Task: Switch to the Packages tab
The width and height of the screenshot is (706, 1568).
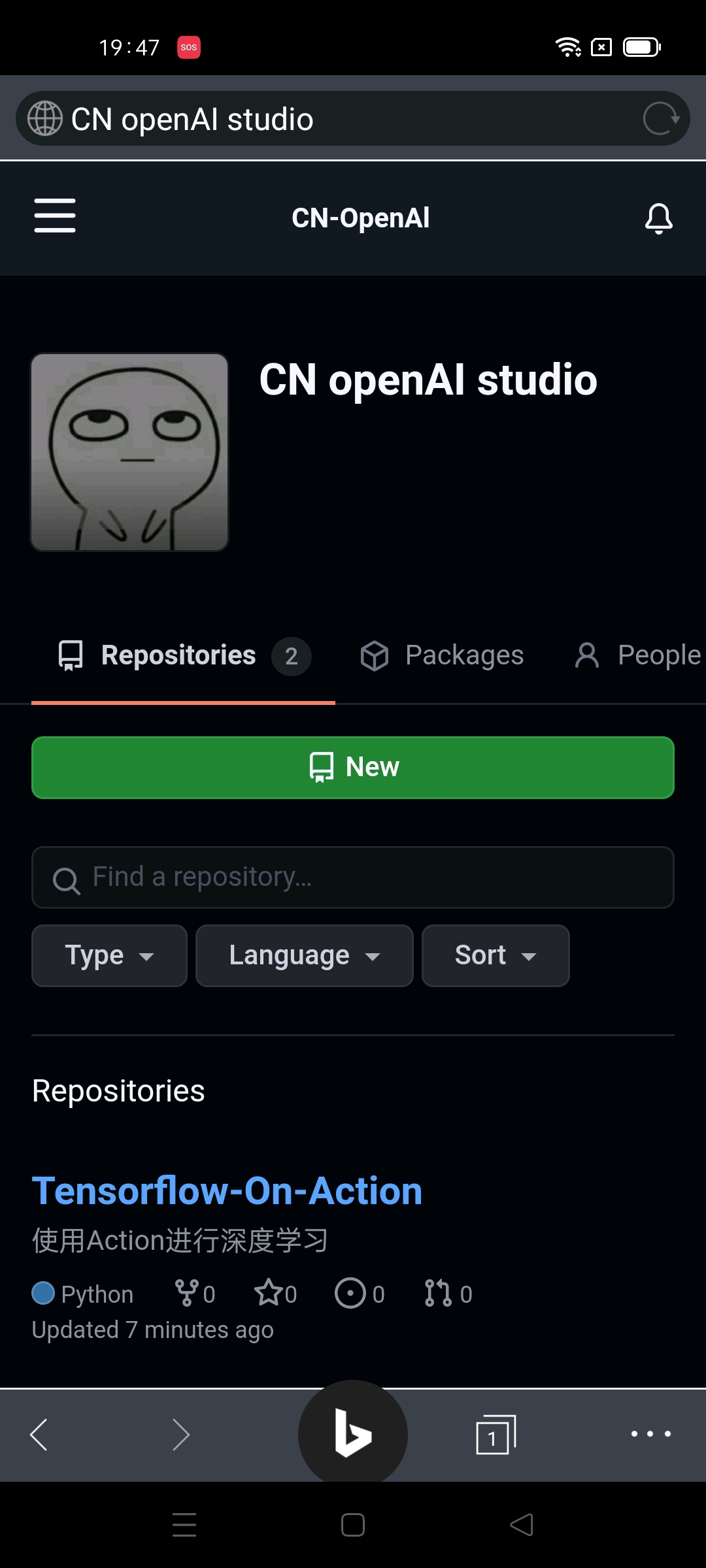Action: point(442,655)
